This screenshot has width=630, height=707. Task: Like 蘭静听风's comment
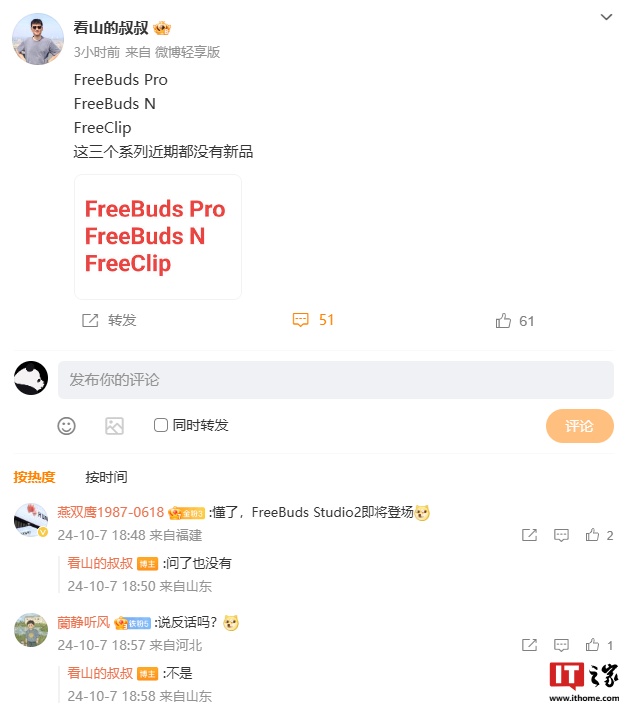(594, 645)
